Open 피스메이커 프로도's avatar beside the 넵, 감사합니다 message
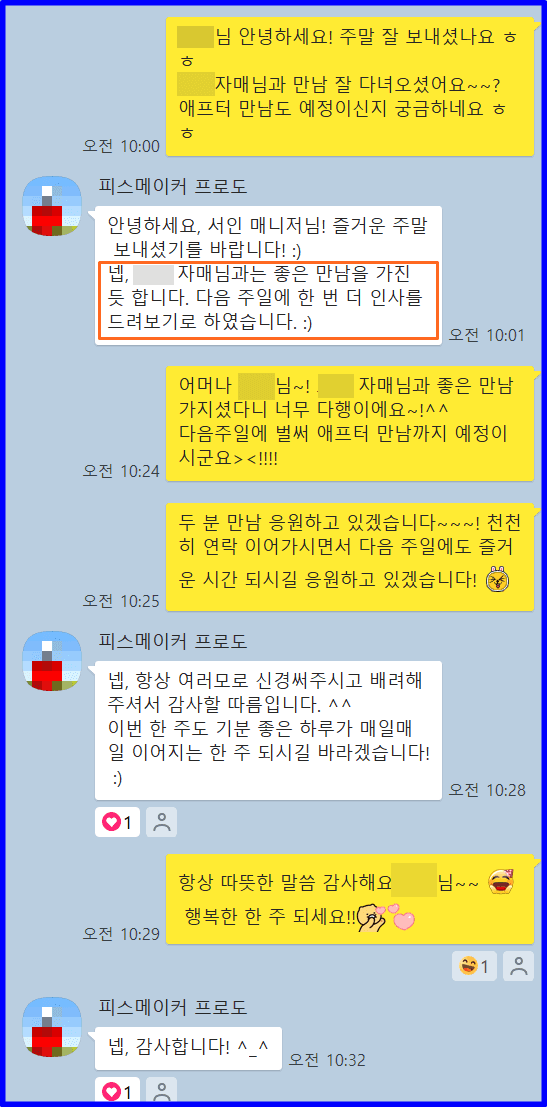This screenshot has width=547, height=1107. tap(52, 1027)
